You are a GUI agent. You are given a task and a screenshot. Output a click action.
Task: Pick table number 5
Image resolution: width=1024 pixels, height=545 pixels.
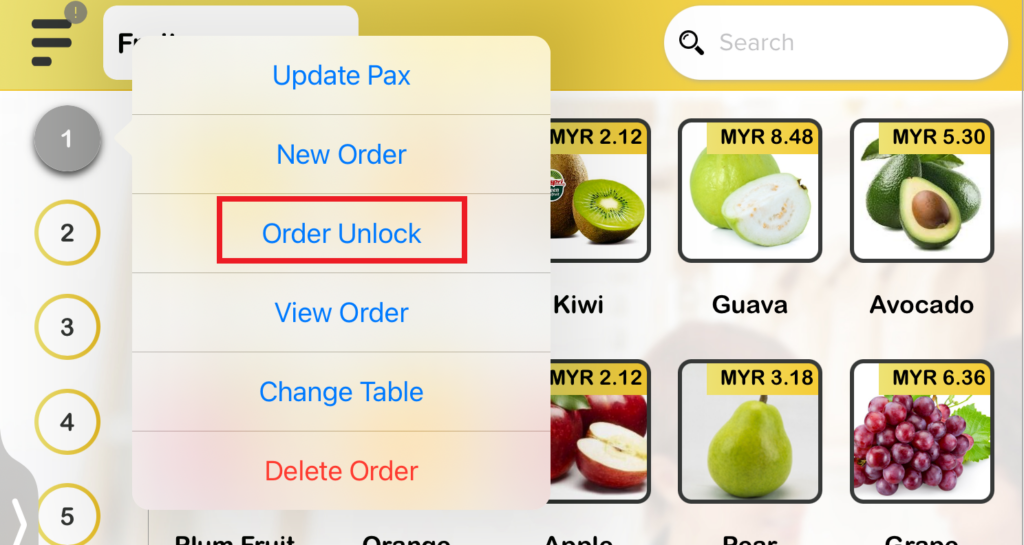(67, 516)
